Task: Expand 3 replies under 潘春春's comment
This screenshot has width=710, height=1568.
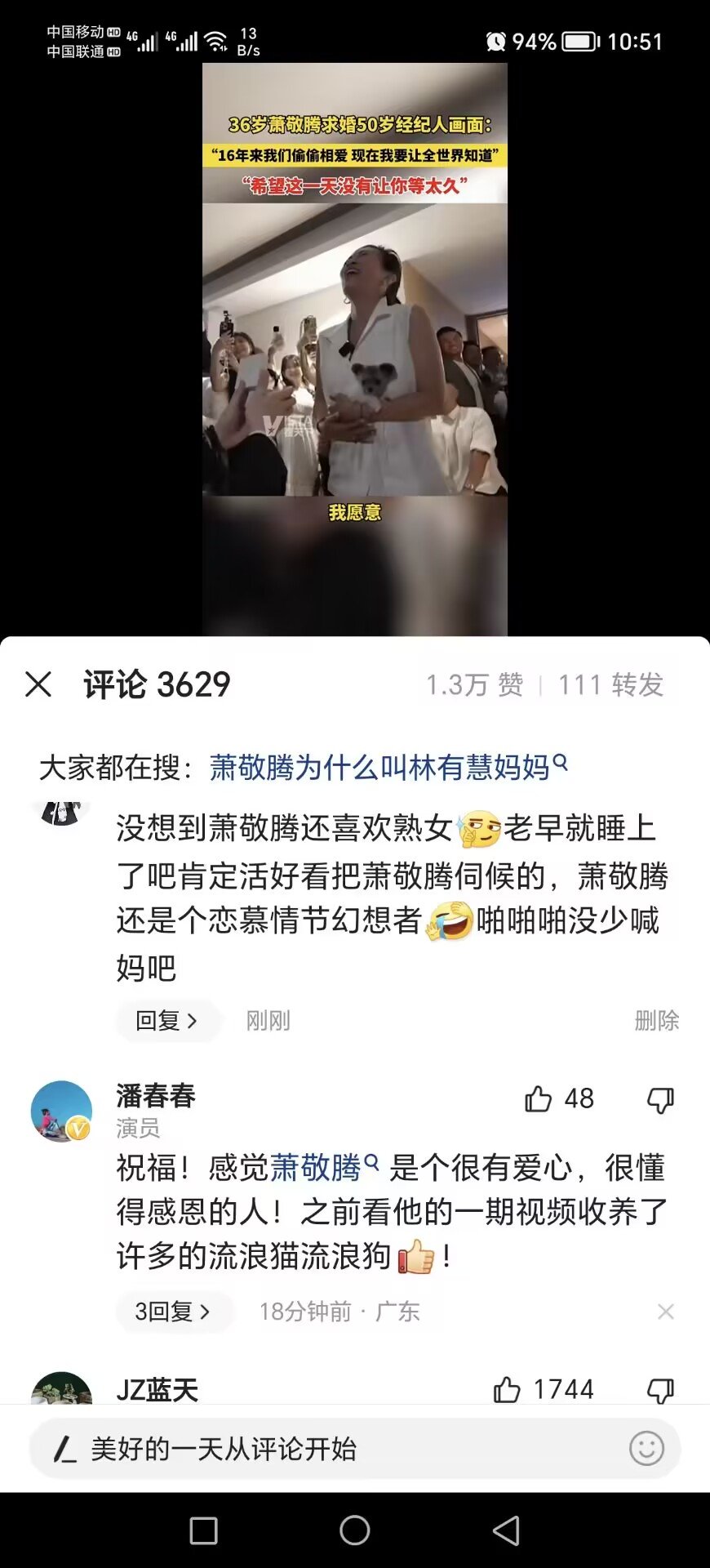Action: 173,1312
